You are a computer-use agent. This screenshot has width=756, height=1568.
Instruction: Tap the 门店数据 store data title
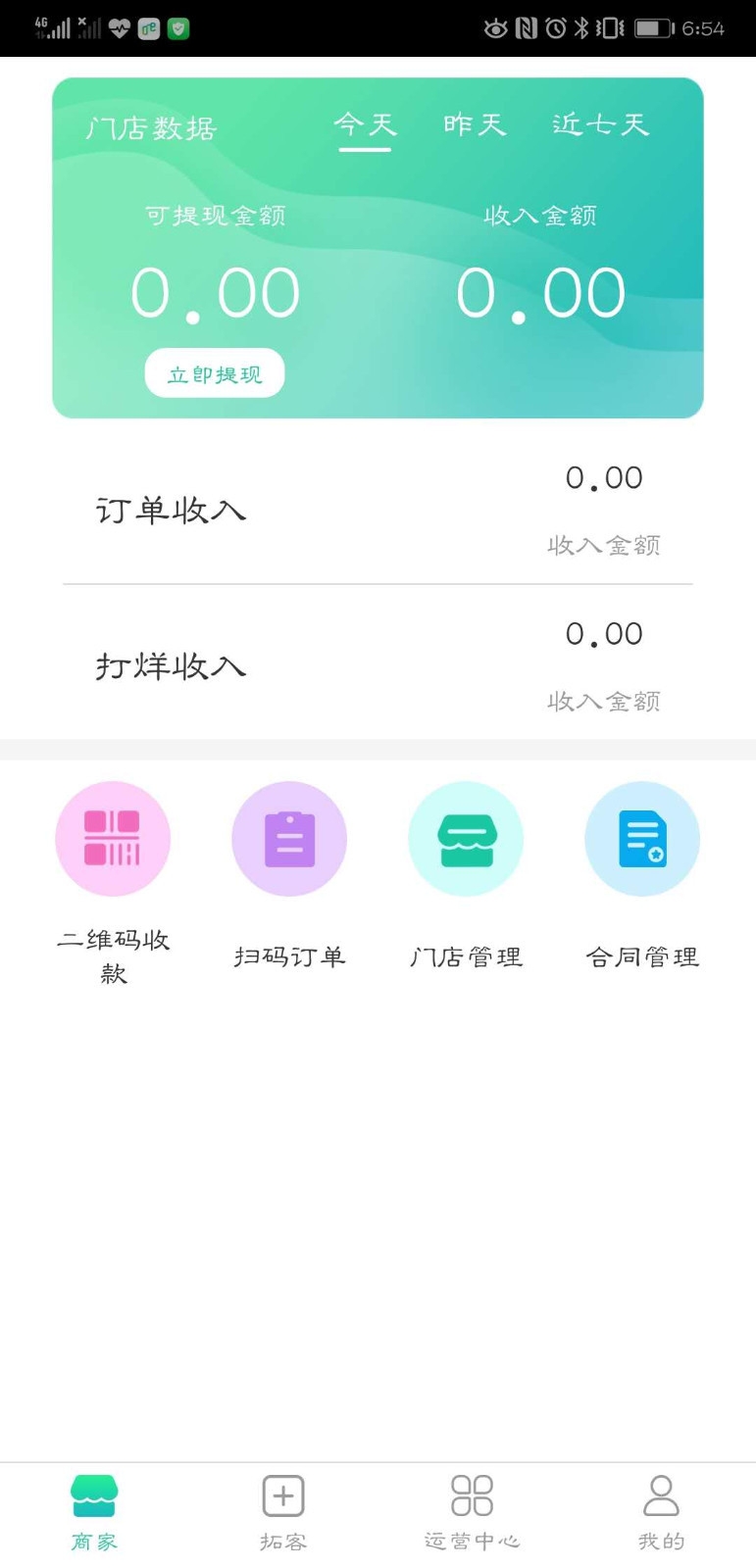pos(151,128)
